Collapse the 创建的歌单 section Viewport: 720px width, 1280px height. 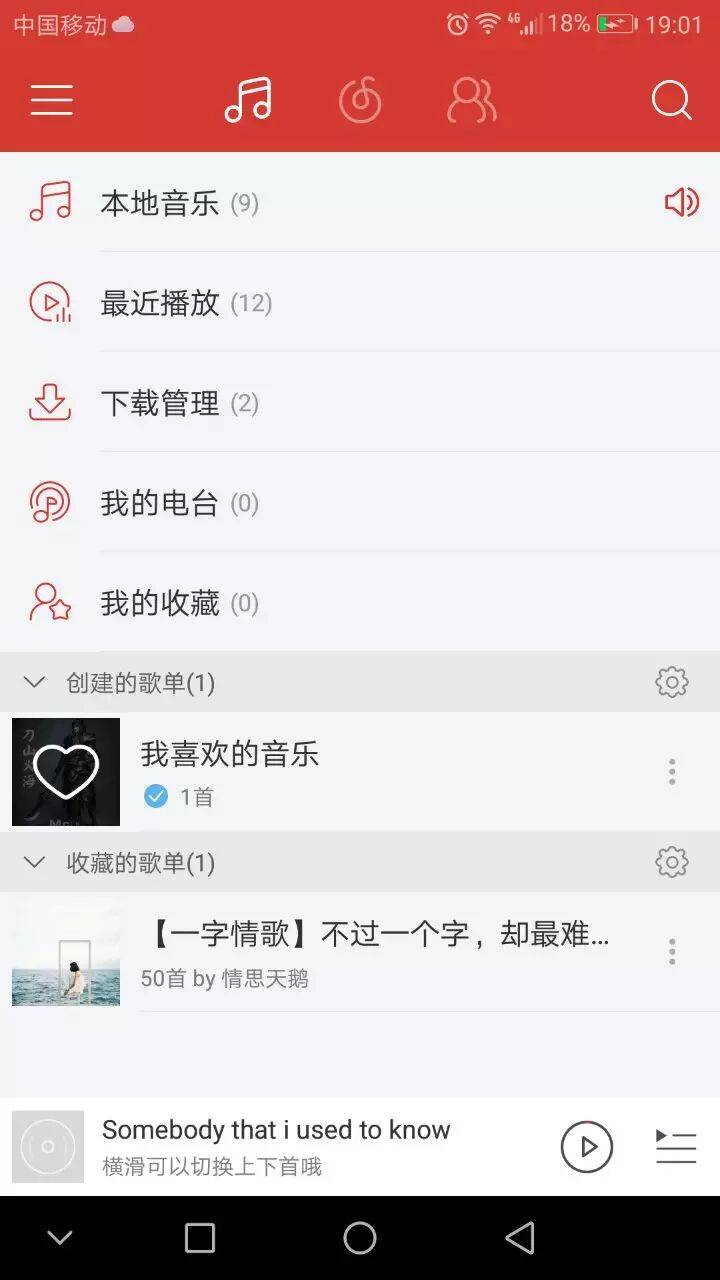tap(35, 682)
